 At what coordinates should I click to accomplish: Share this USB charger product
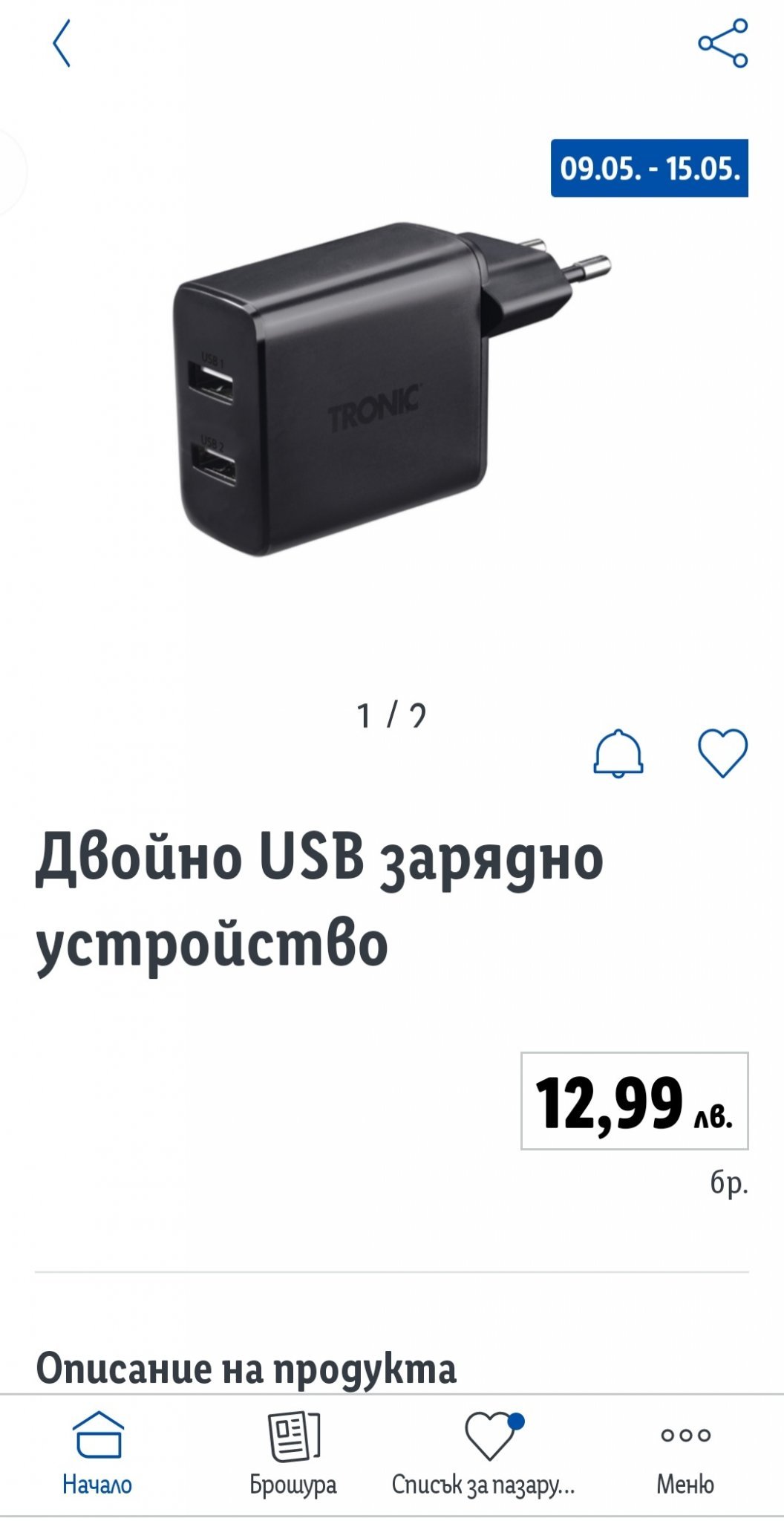pyautogui.click(x=722, y=44)
